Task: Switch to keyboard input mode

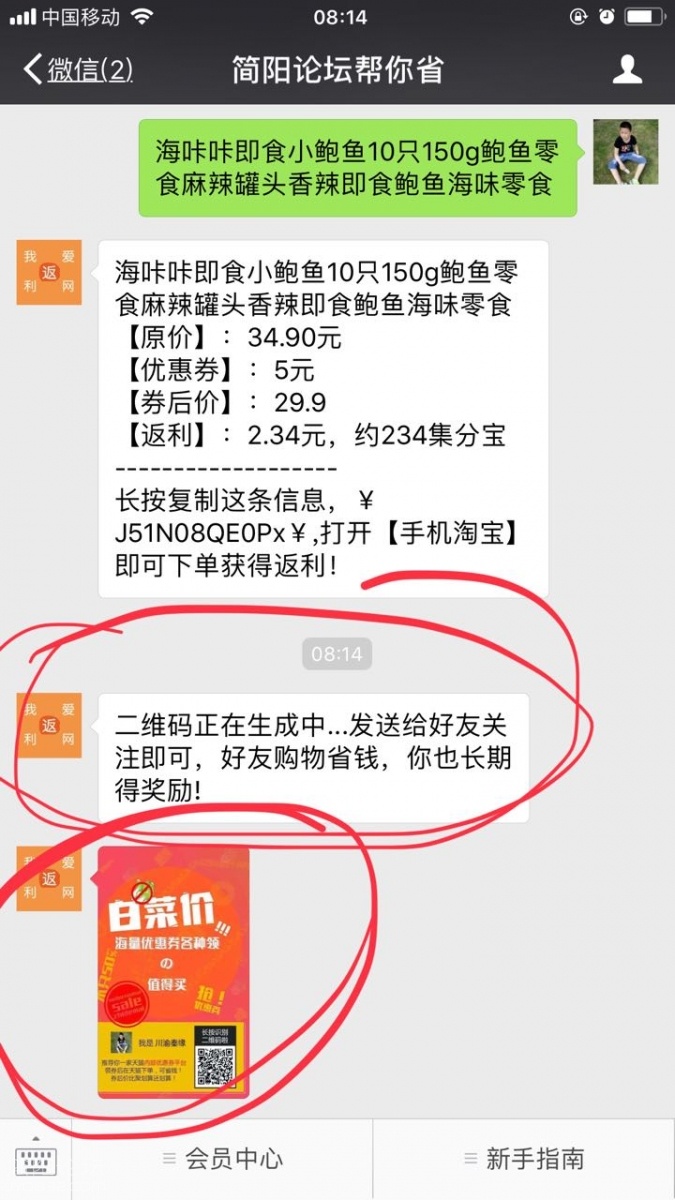Action: click(36, 1160)
